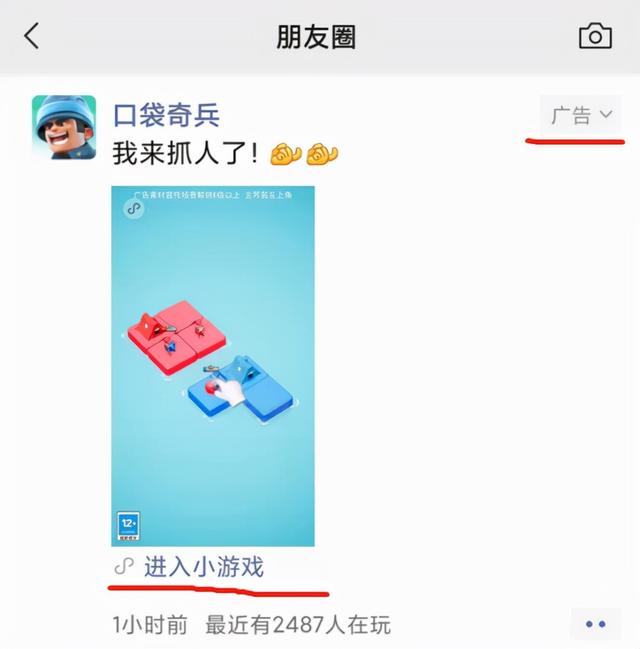Open the game ad video tile
The image size is (640, 649).
[213, 366]
